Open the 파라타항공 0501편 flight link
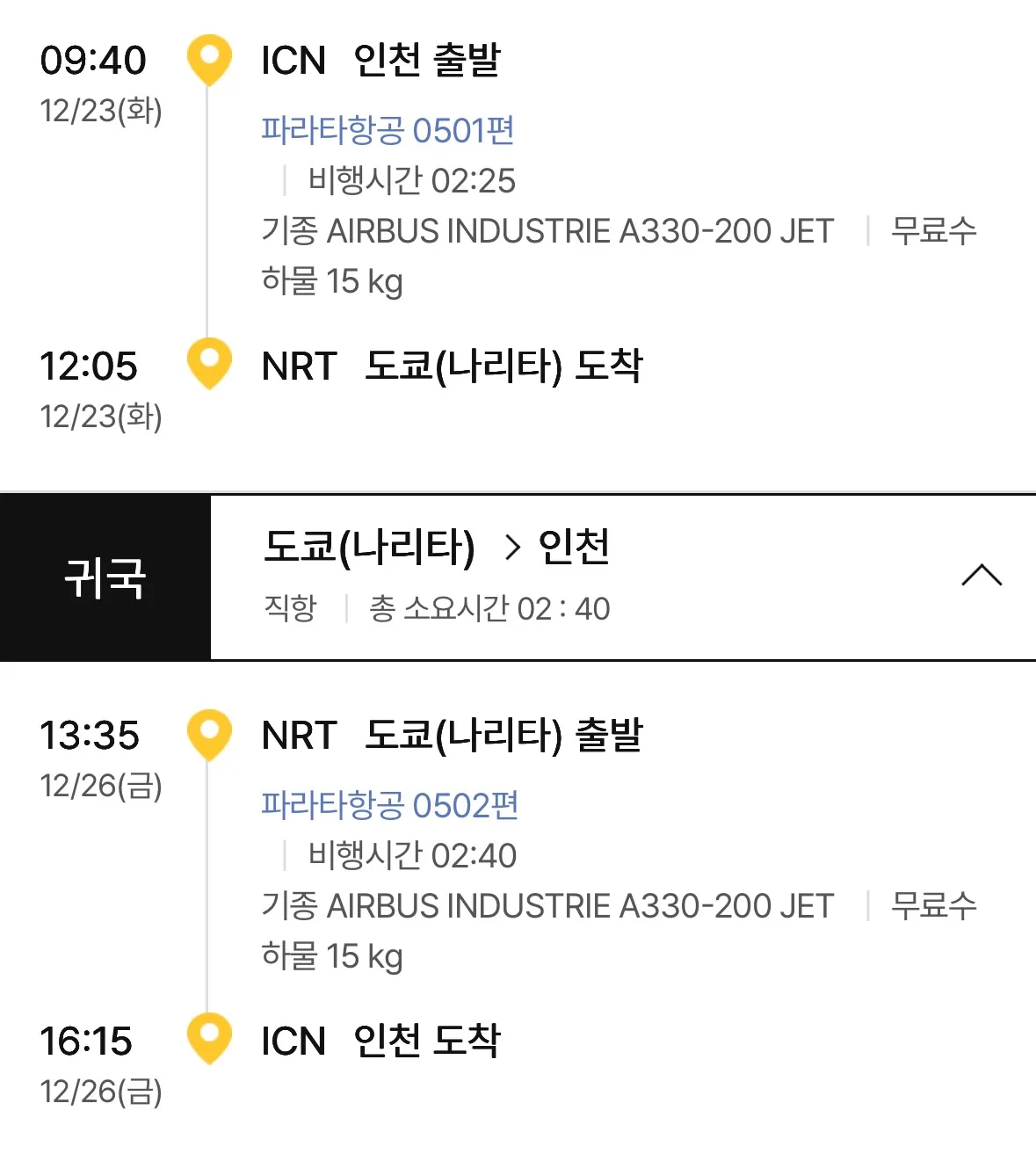Image resolution: width=1036 pixels, height=1154 pixels. pos(389,130)
